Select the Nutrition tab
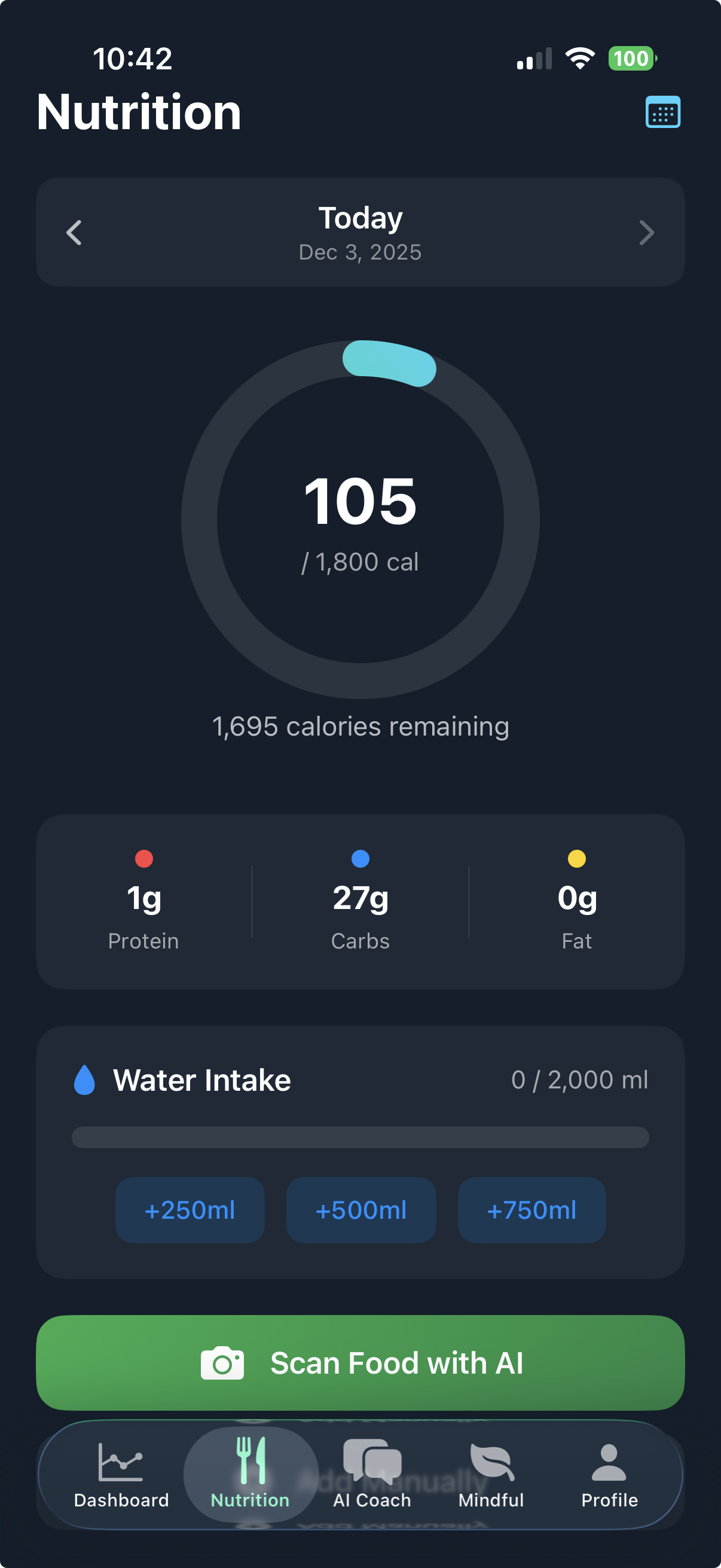721x1568 pixels. pyautogui.click(x=250, y=1474)
